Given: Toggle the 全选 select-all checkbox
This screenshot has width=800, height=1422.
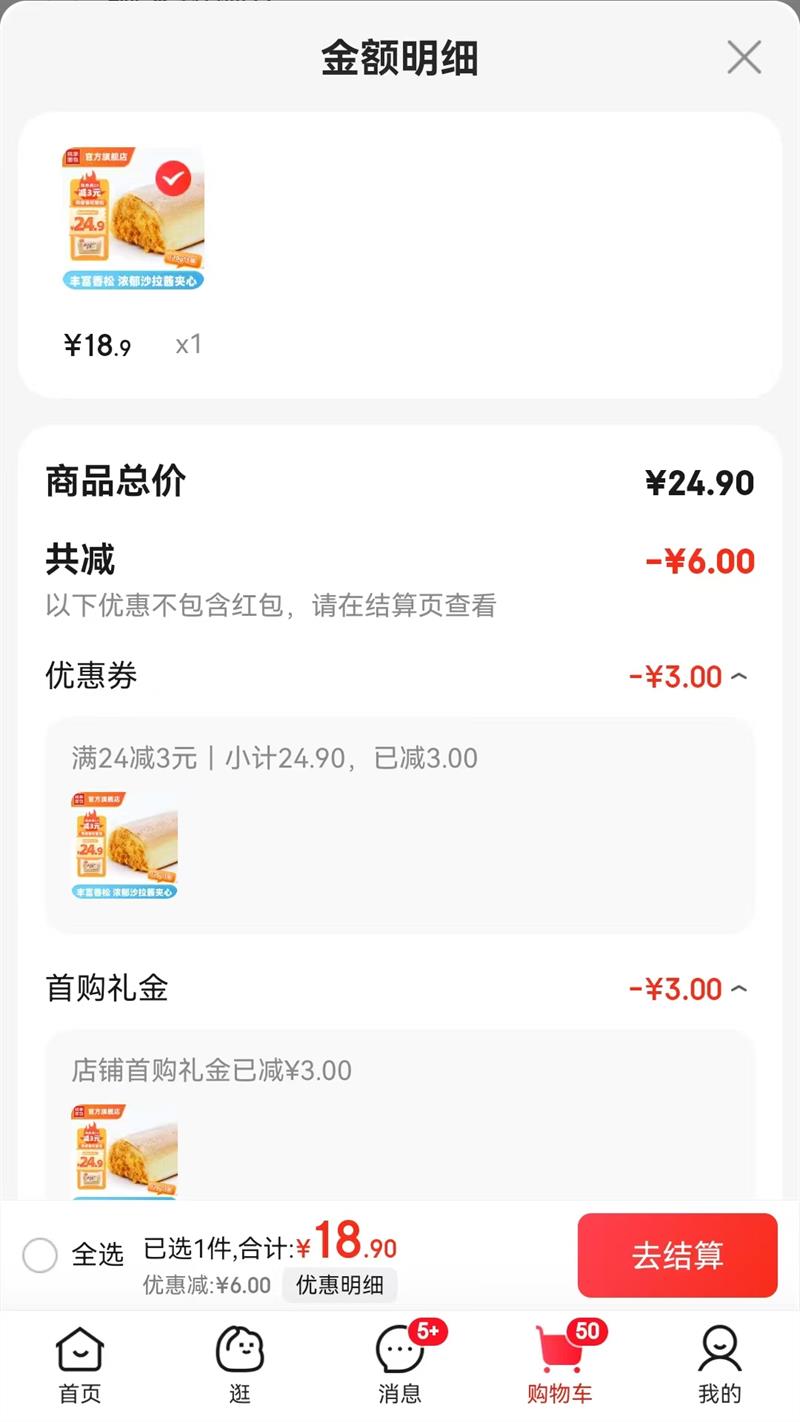Looking at the screenshot, I should (40, 1254).
